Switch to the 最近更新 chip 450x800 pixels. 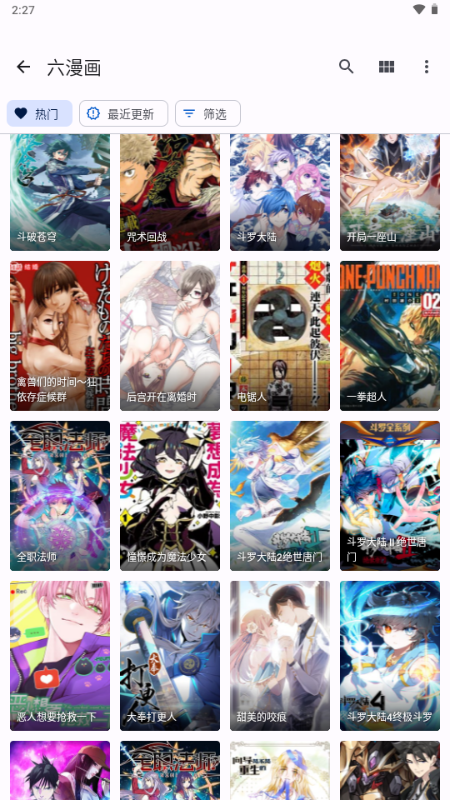(x=123, y=113)
